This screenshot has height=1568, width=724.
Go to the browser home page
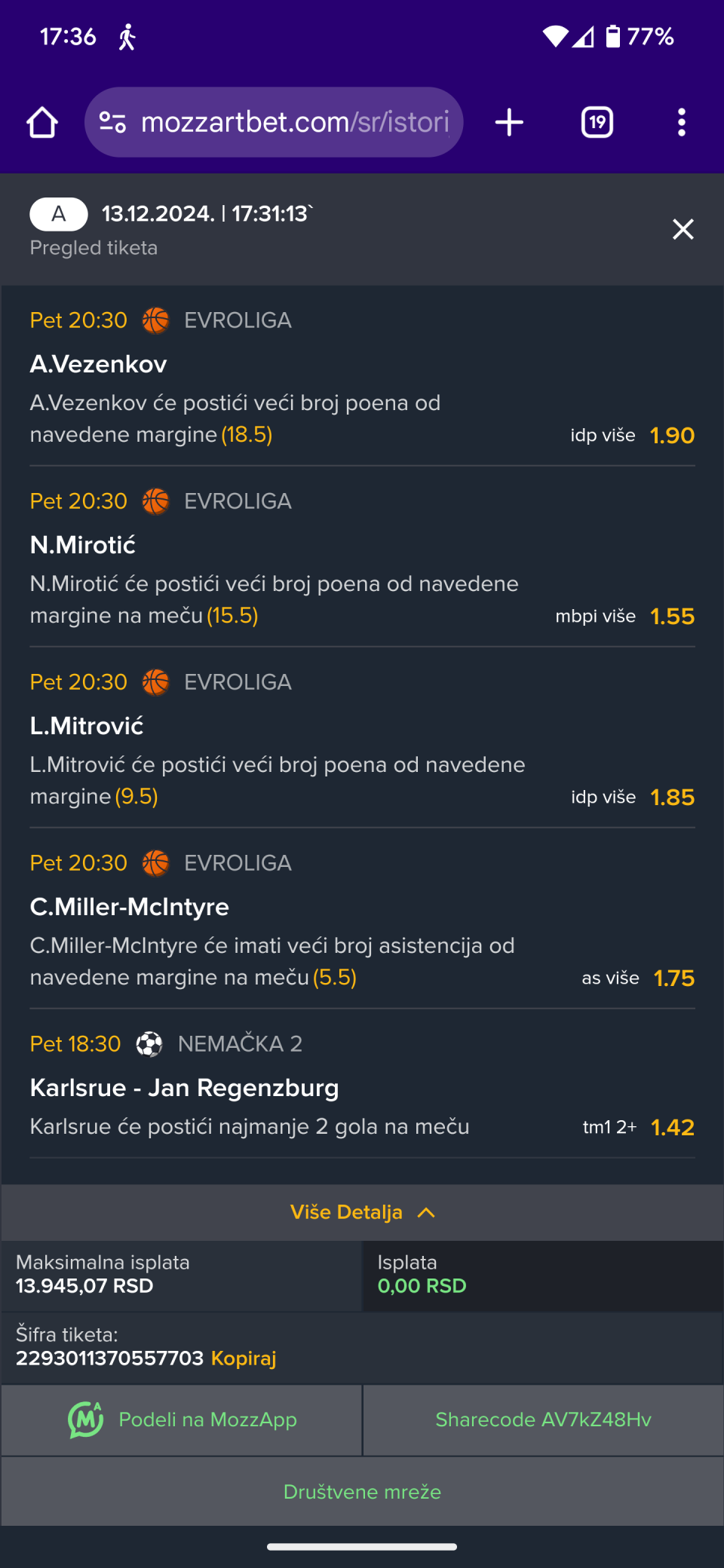[x=42, y=122]
